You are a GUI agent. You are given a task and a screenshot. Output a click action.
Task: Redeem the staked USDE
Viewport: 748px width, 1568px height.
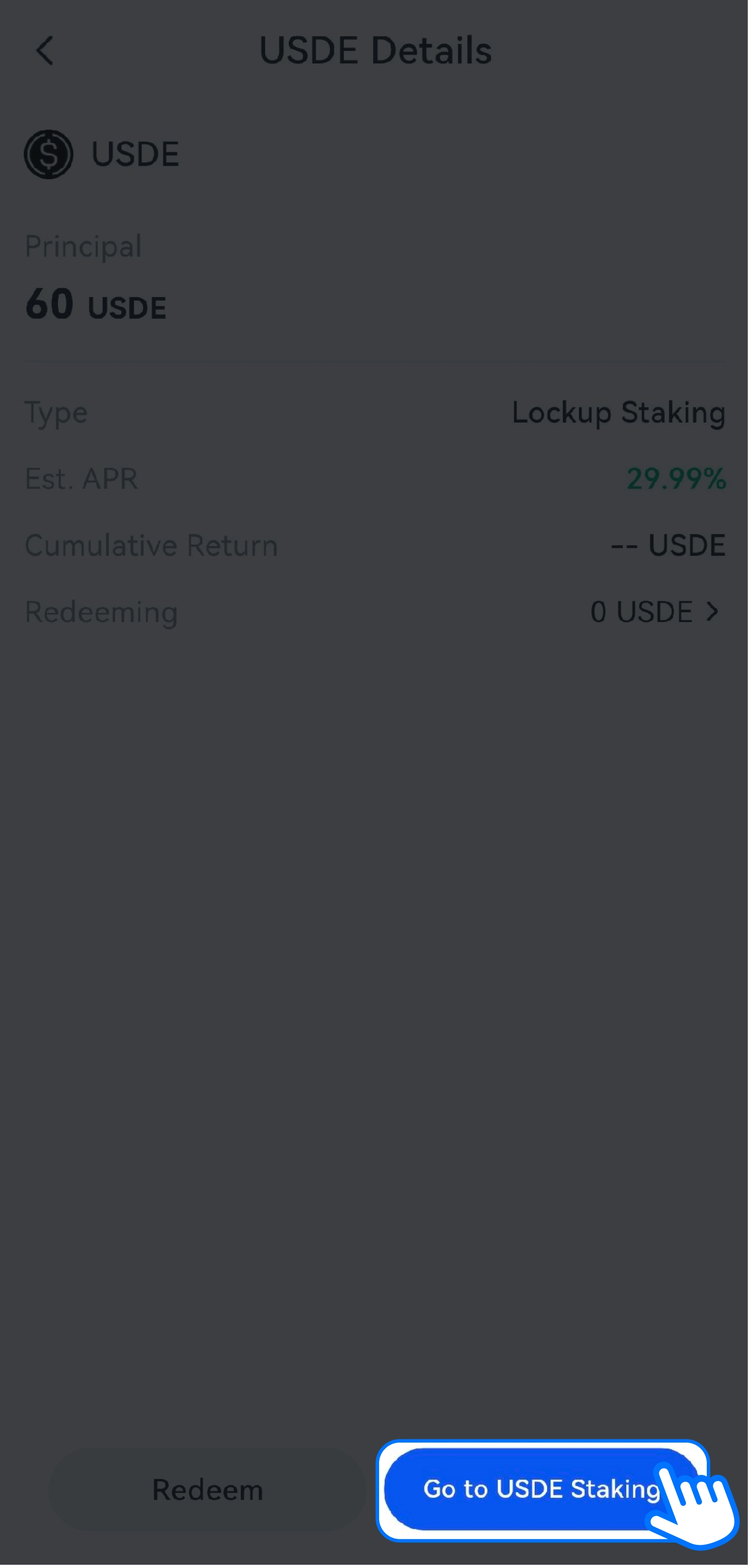coord(207,1489)
